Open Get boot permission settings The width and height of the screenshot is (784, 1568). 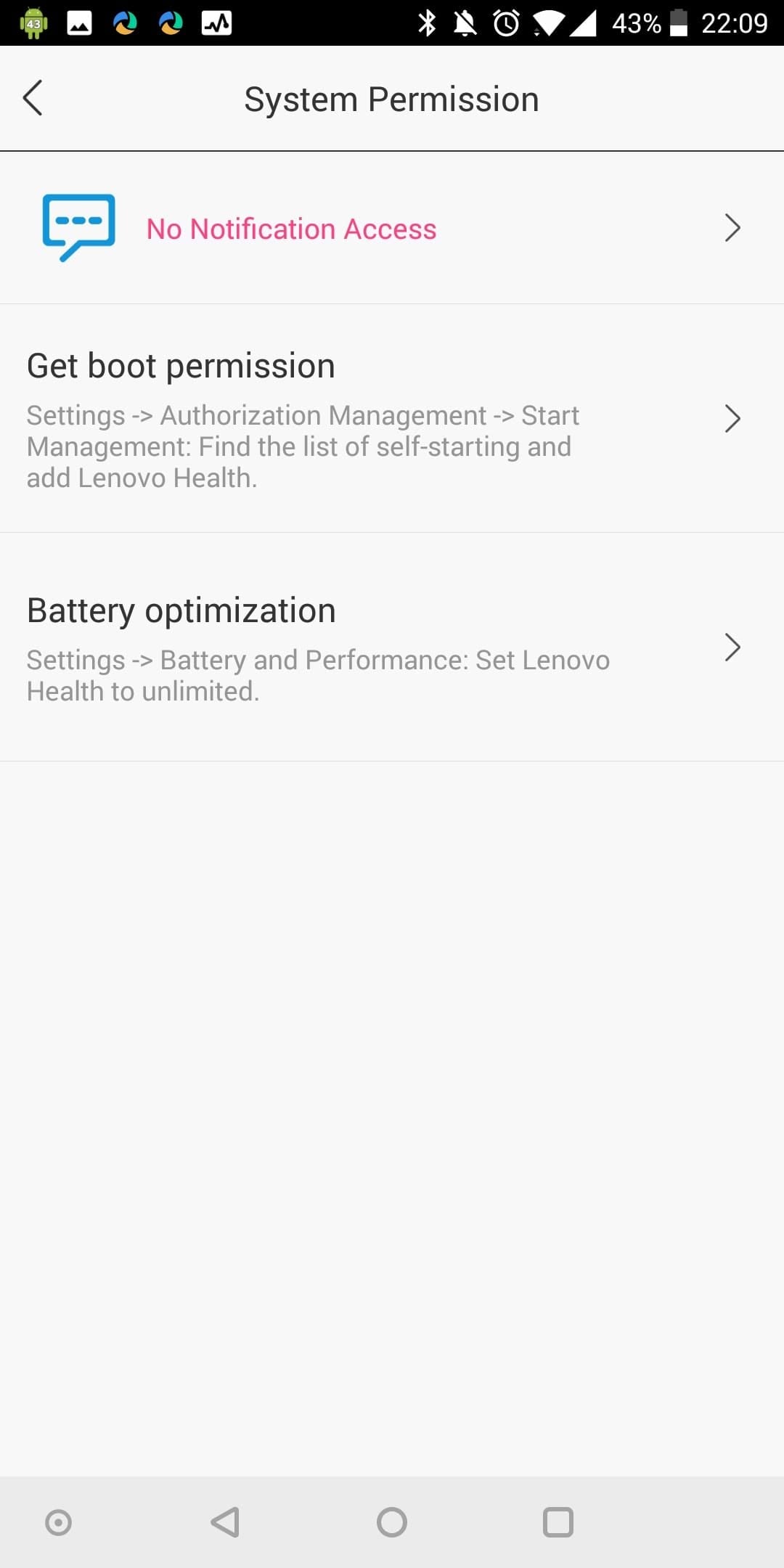click(x=392, y=418)
